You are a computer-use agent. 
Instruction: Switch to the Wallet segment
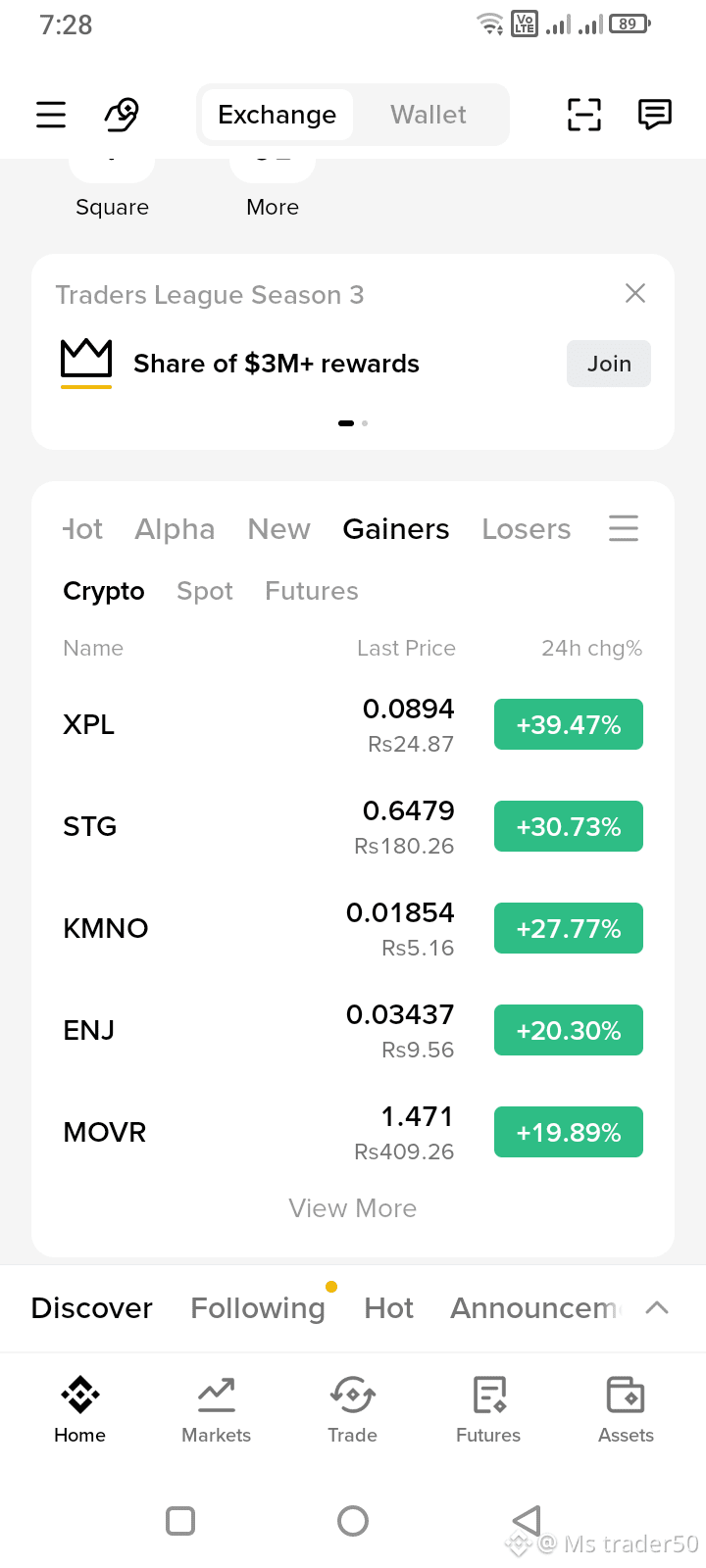pyautogui.click(x=429, y=115)
